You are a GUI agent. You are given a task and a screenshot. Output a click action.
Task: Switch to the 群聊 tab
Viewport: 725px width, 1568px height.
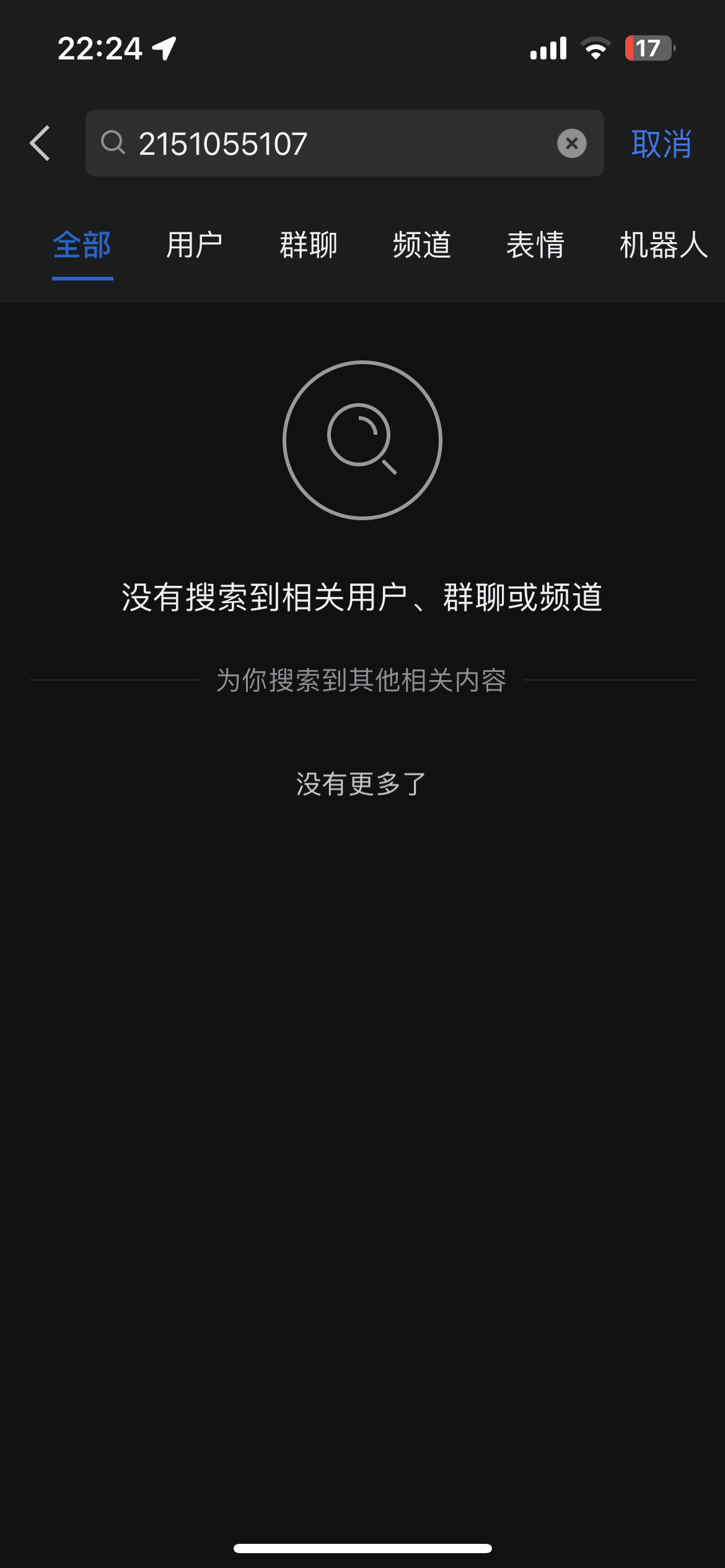click(309, 245)
